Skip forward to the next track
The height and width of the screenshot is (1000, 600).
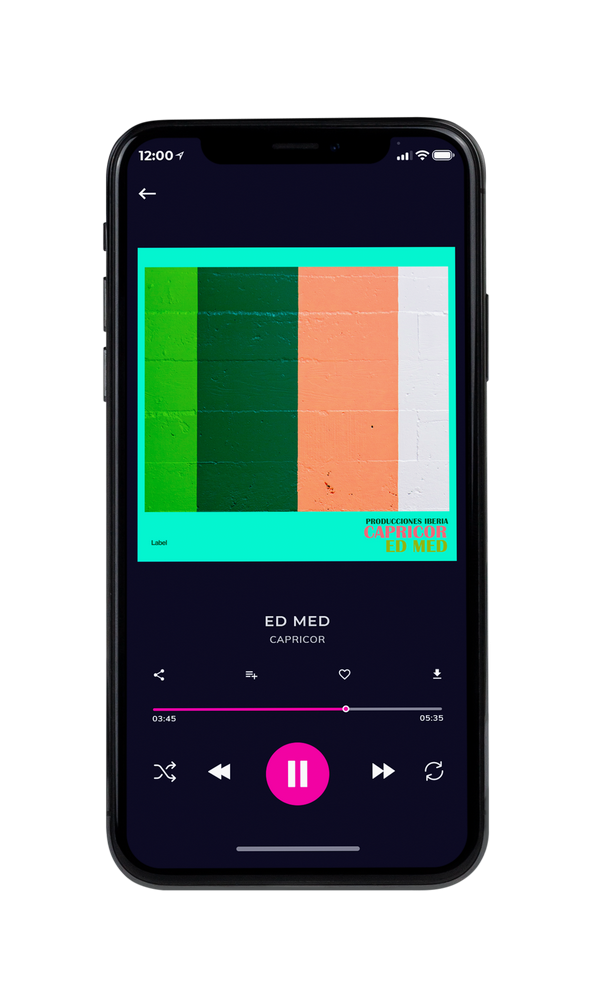coord(383,771)
